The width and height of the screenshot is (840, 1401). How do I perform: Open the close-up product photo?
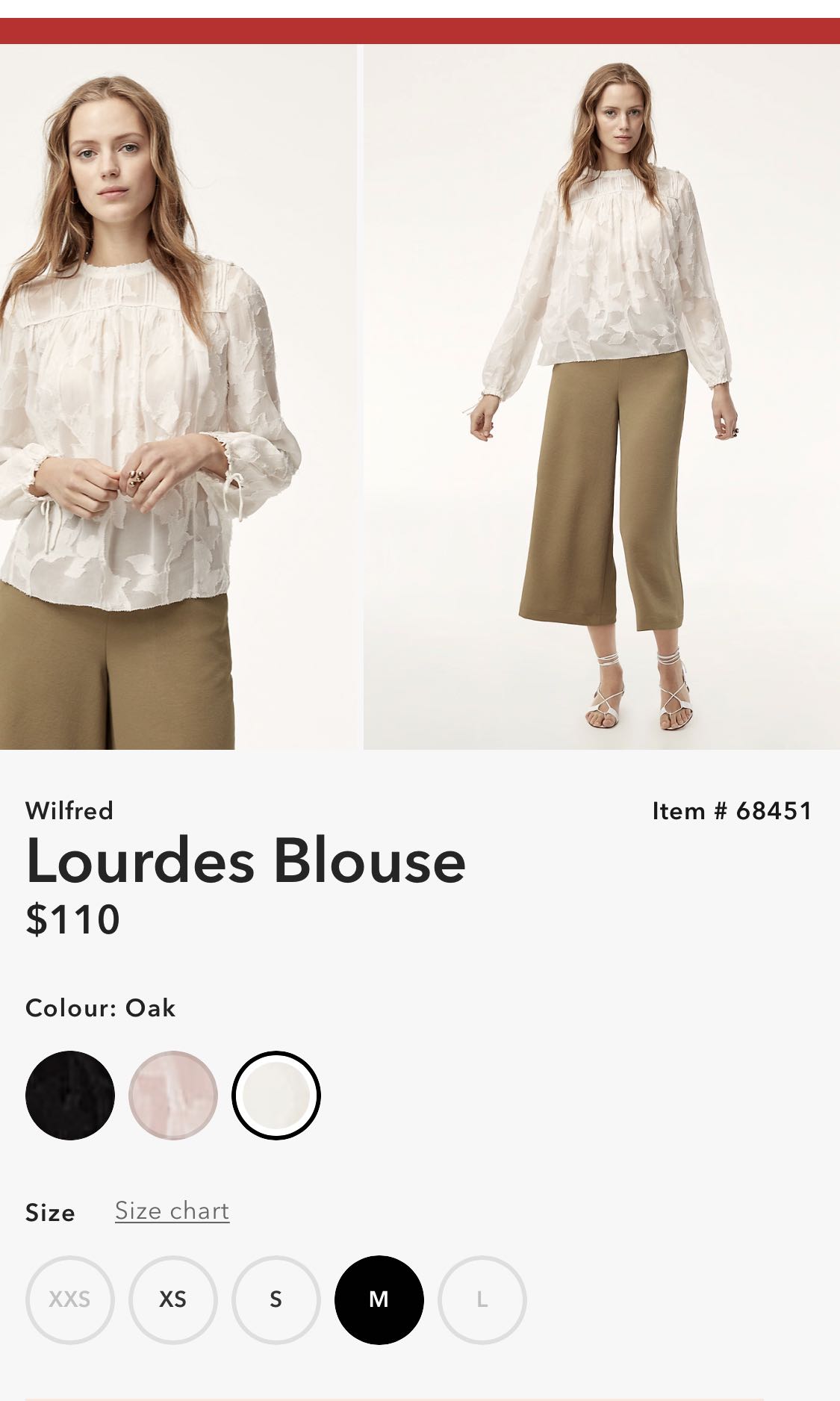pos(178,397)
